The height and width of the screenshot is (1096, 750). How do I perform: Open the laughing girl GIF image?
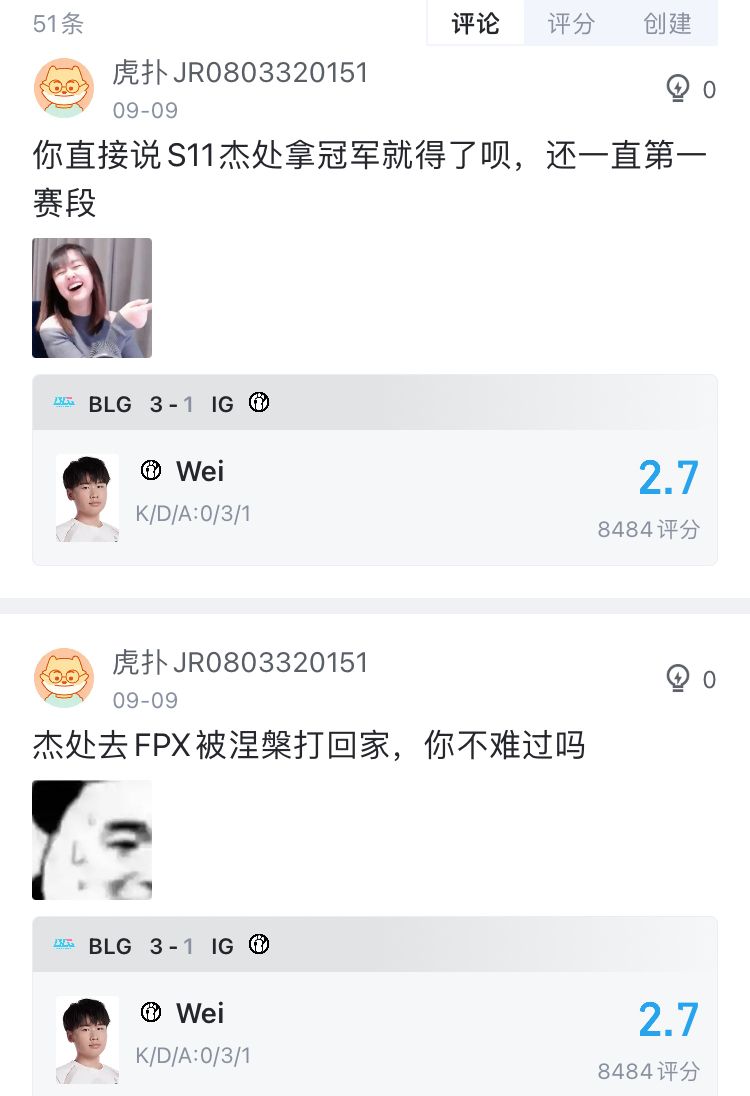click(x=91, y=297)
